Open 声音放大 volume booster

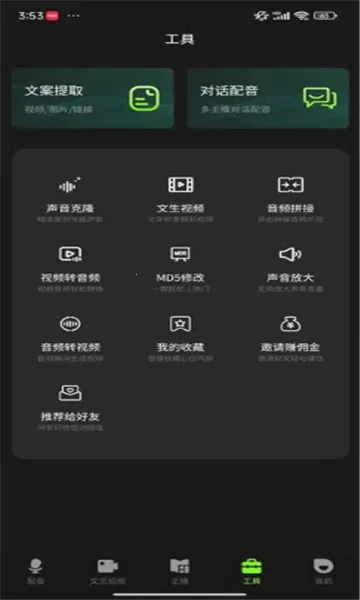pos(290,269)
